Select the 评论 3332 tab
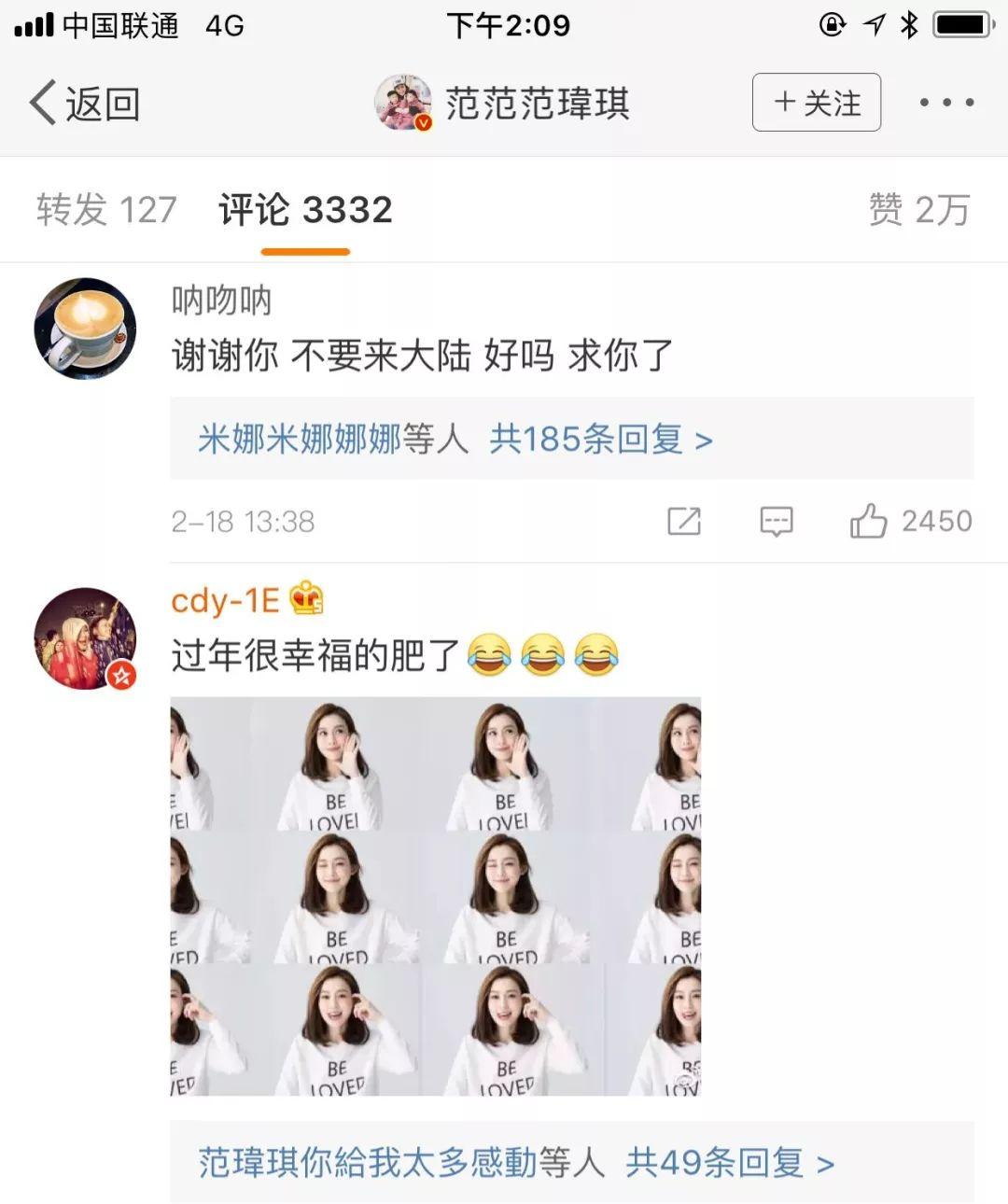 (304, 209)
